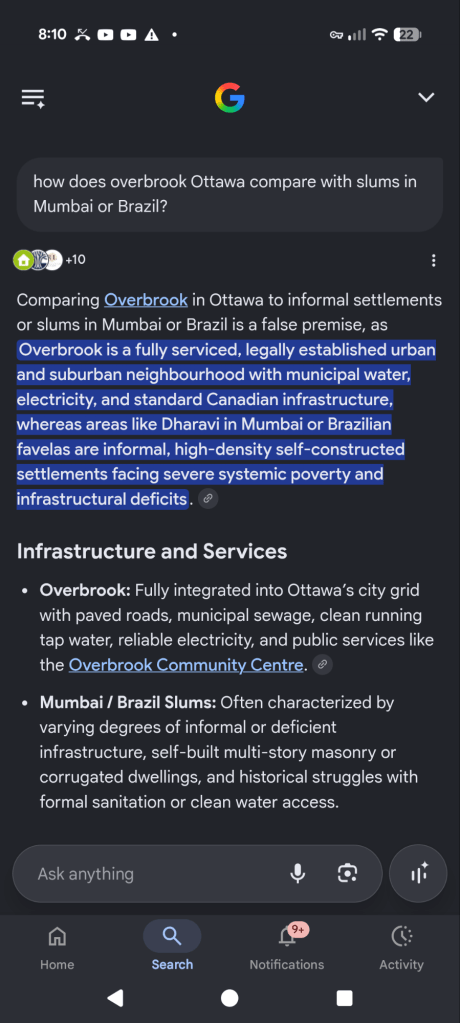Screen dimensions: 460x1023
Task: Expand the top-right chevron dropdown
Action: [x=426, y=97]
